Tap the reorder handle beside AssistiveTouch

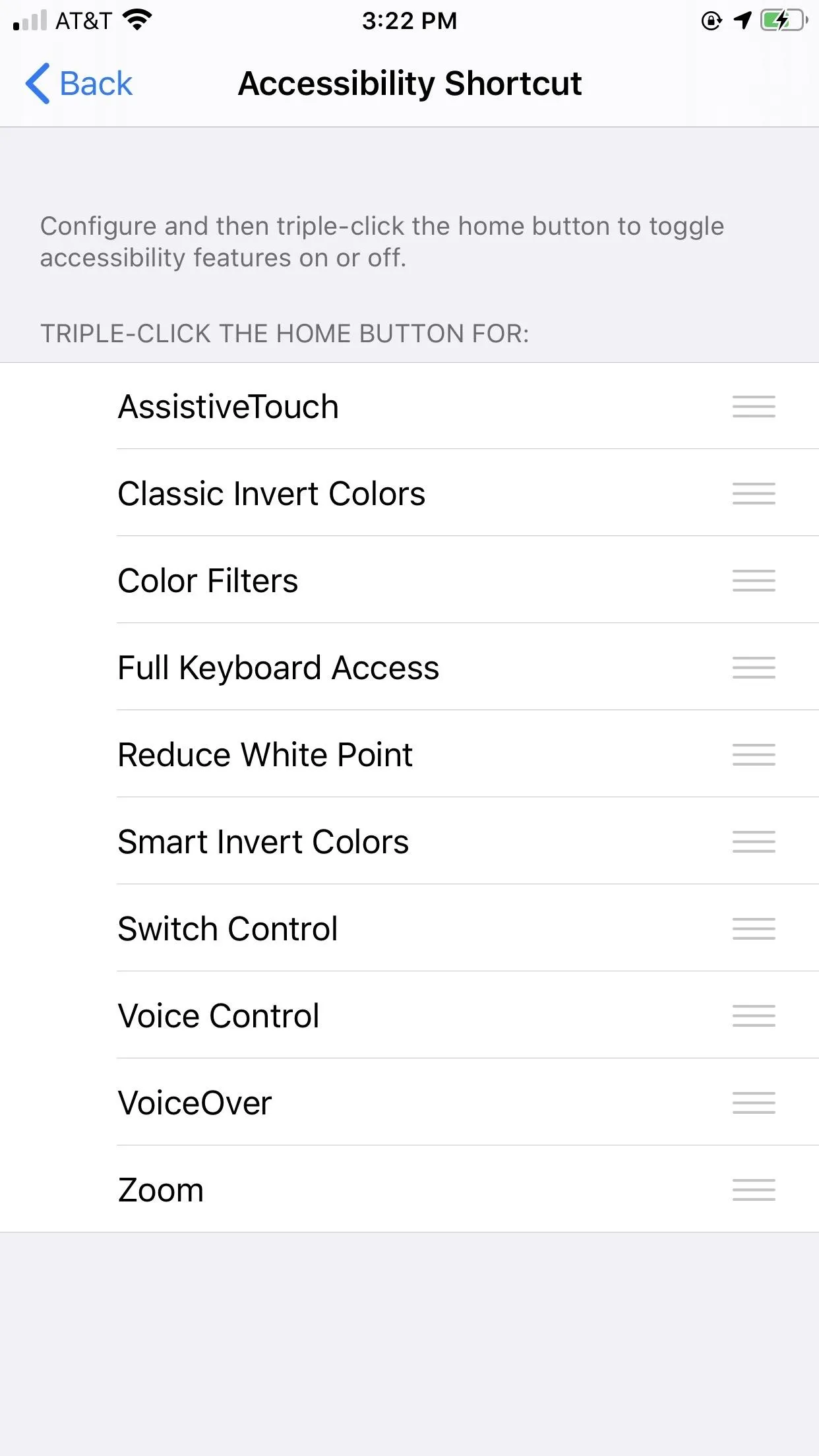tap(754, 406)
